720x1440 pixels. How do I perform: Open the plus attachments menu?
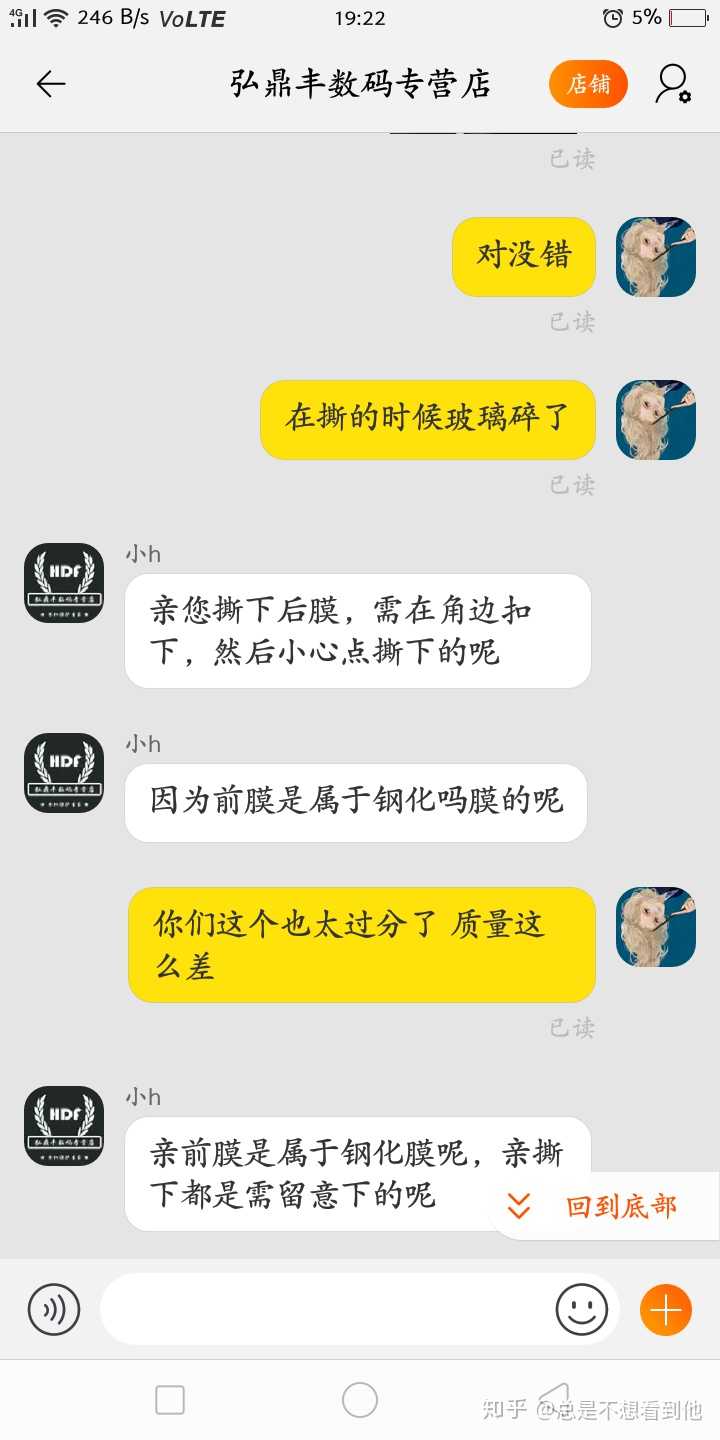point(666,1309)
